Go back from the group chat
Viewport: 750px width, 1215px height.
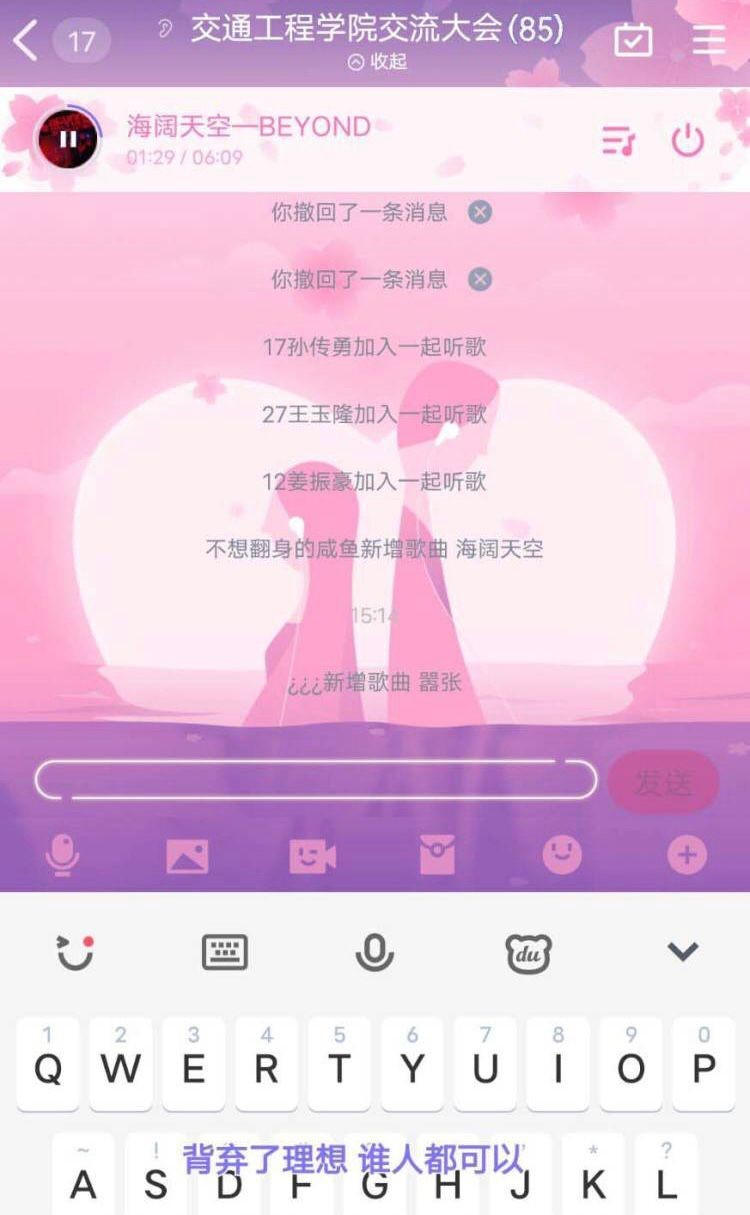click(26, 41)
